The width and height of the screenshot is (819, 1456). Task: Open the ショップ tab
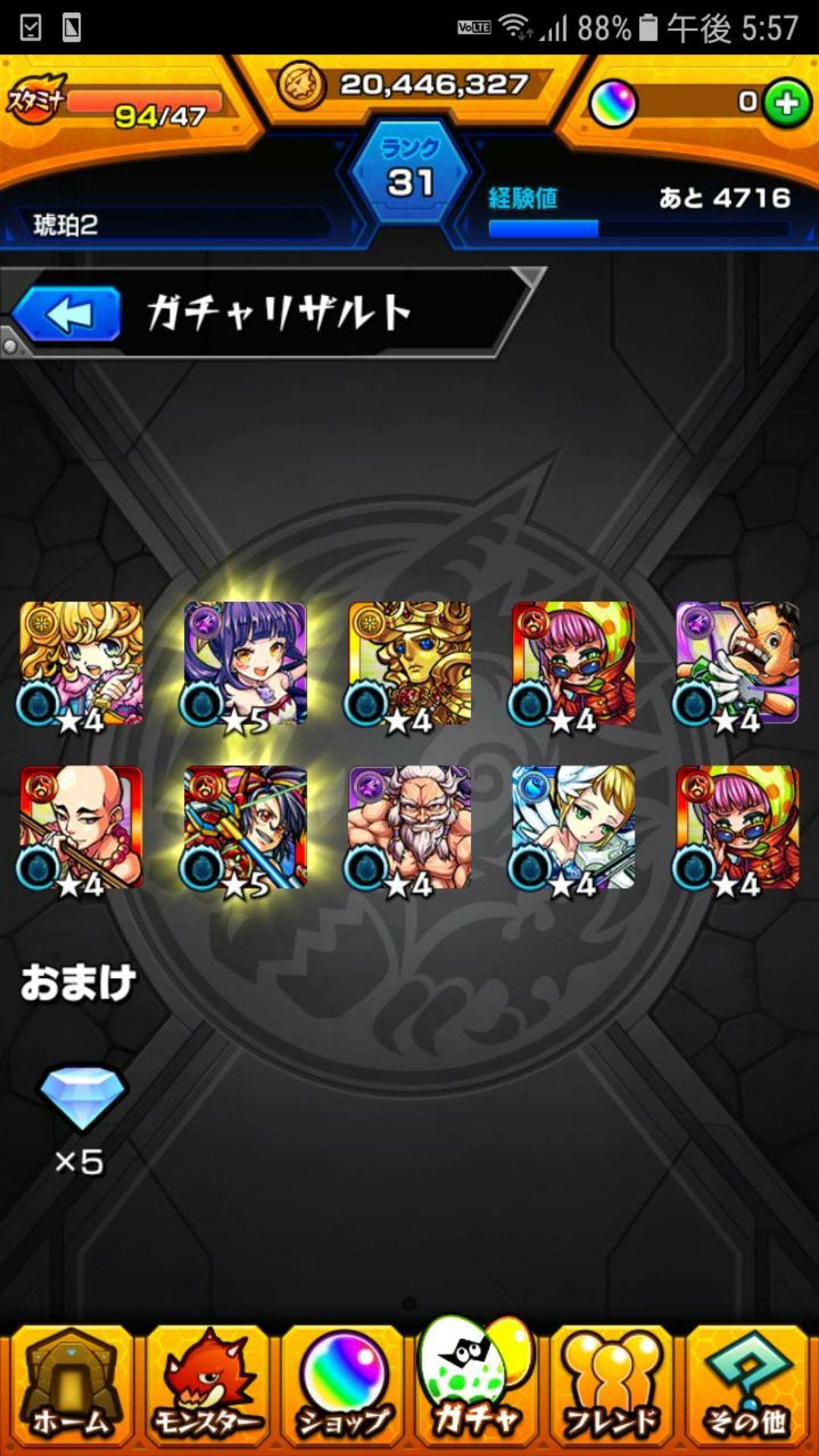341,1389
